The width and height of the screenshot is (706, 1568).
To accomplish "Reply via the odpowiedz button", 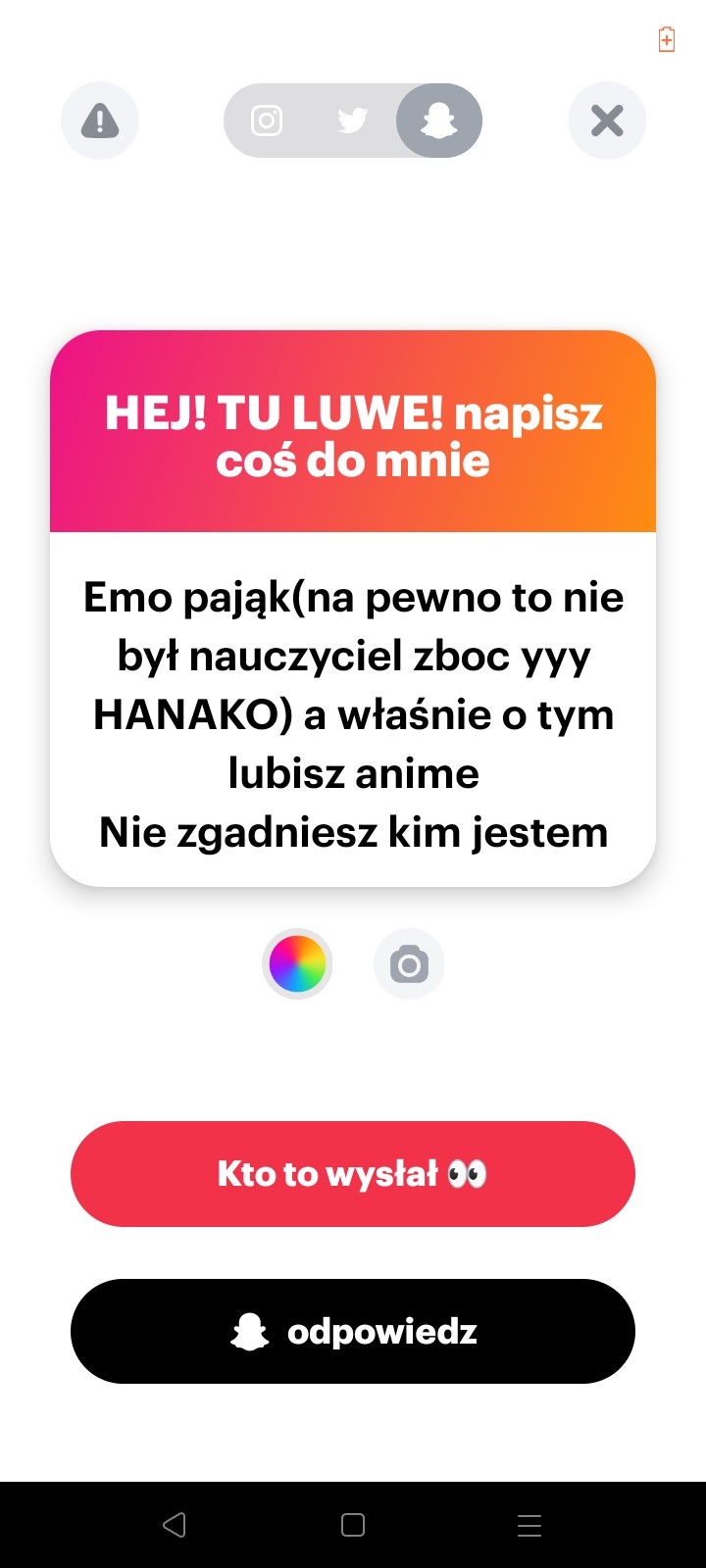I will click(x=353, y=1331).
